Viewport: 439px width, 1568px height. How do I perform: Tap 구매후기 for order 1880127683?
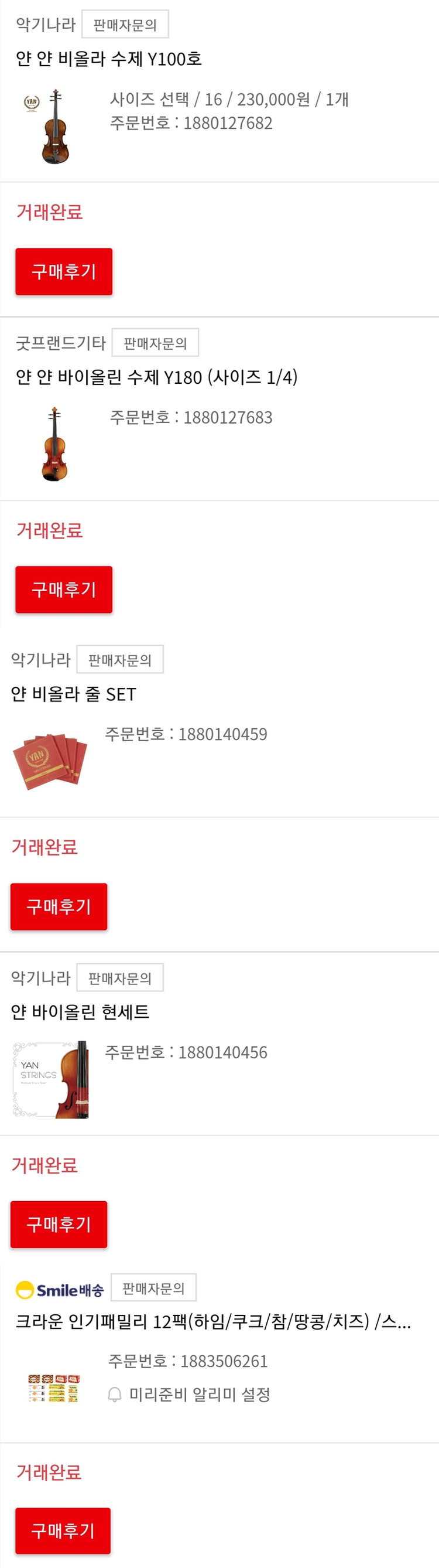click(x=64, y=589)
